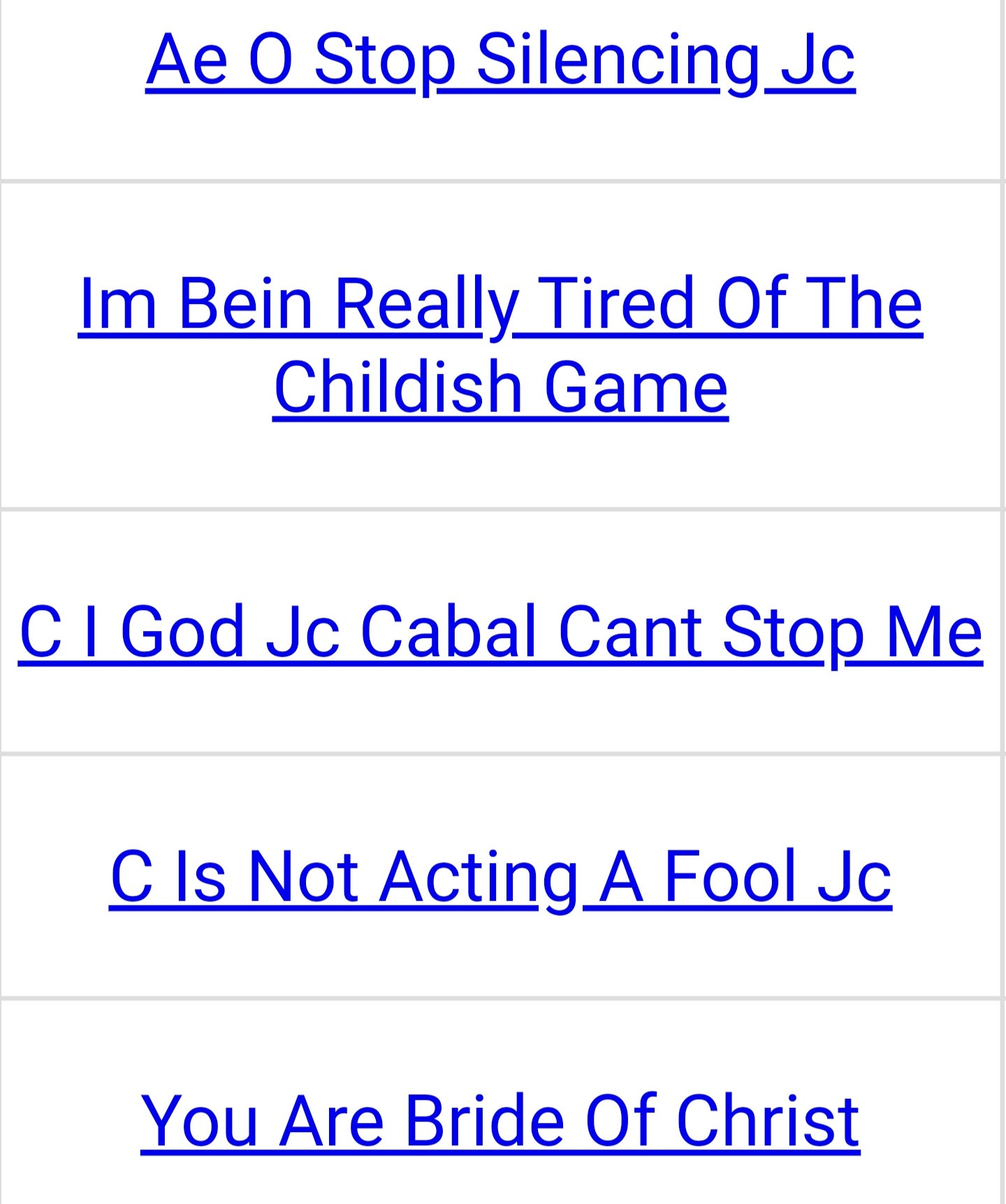The image size is (1006, 1204).
Task: Tap the 'C Is Not Acting A Fool Jc' link
Action: click(x=500, y=877)
